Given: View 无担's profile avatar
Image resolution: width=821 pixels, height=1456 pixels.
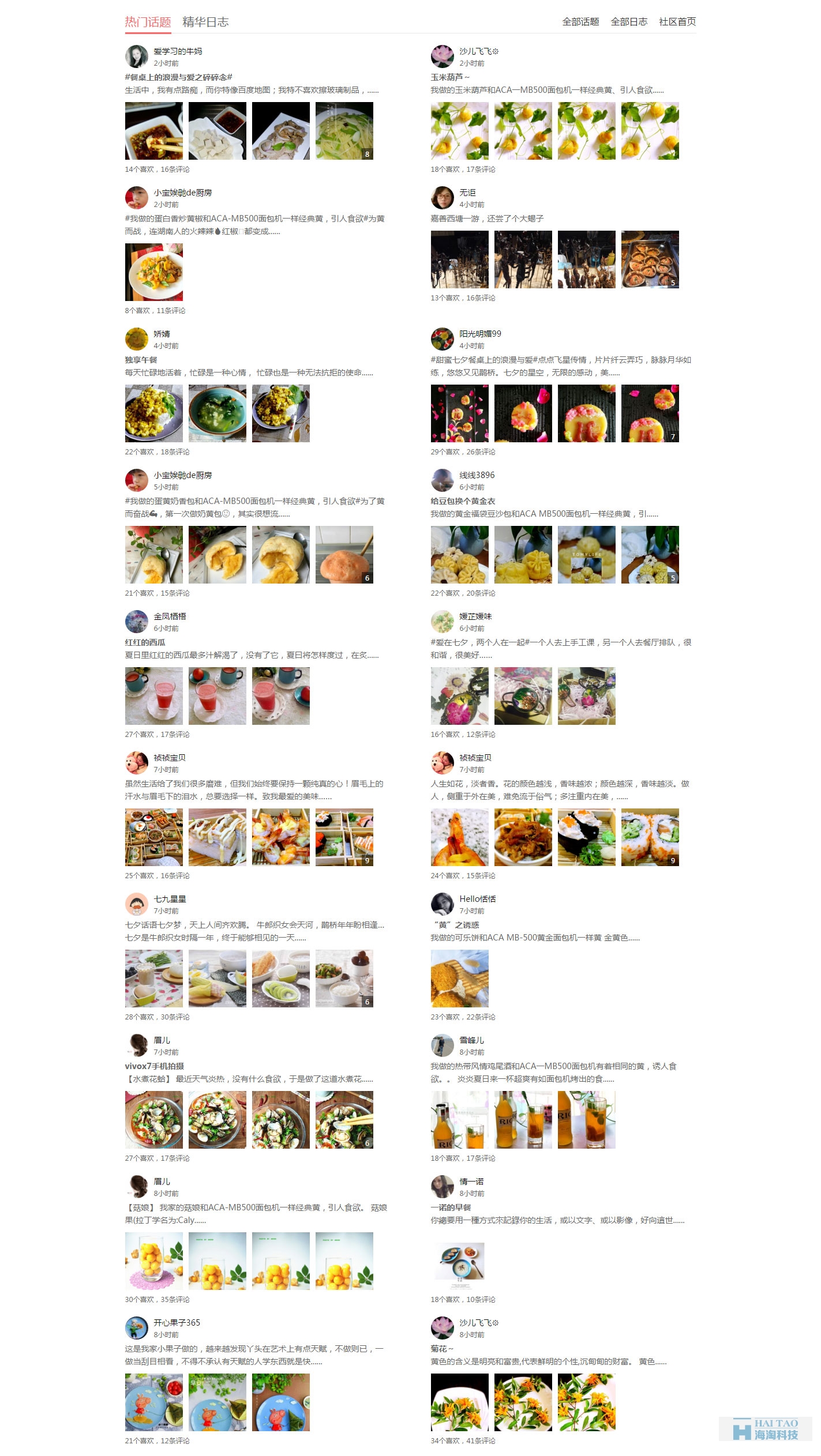Looking at the screenshot, I should coord(443,198).
